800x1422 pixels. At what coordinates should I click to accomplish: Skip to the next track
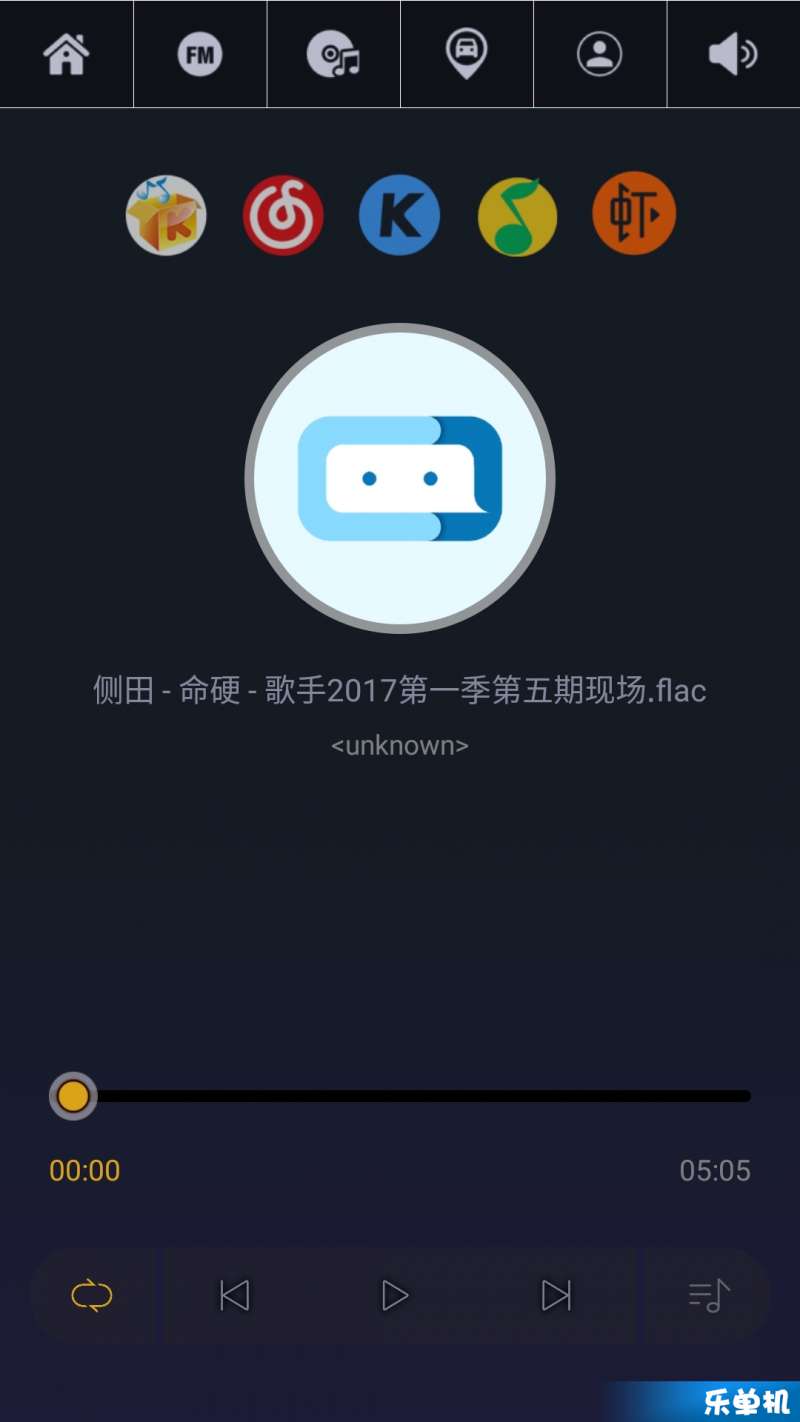556,1296
